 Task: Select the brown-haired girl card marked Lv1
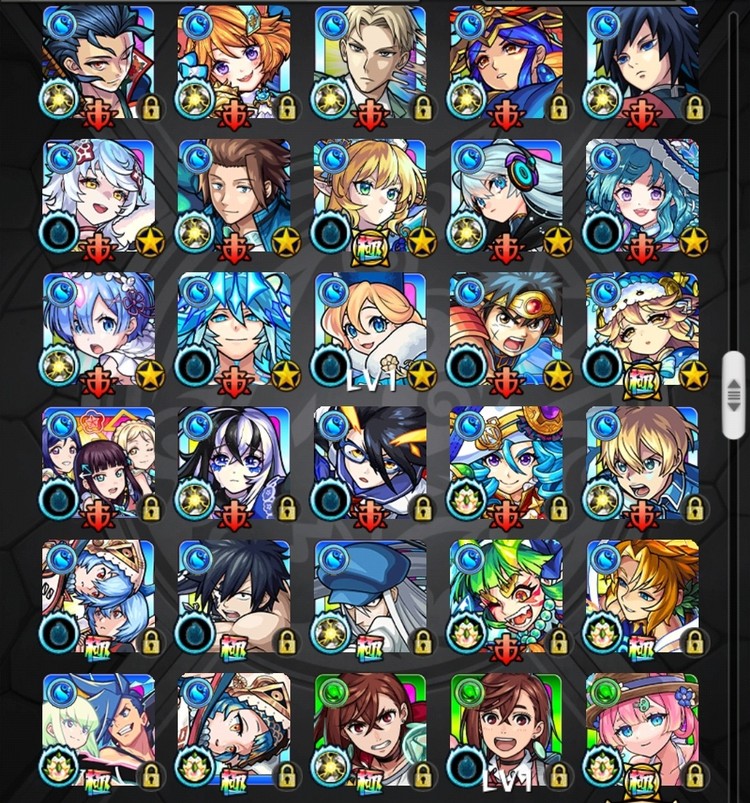[x=506, y=730]
